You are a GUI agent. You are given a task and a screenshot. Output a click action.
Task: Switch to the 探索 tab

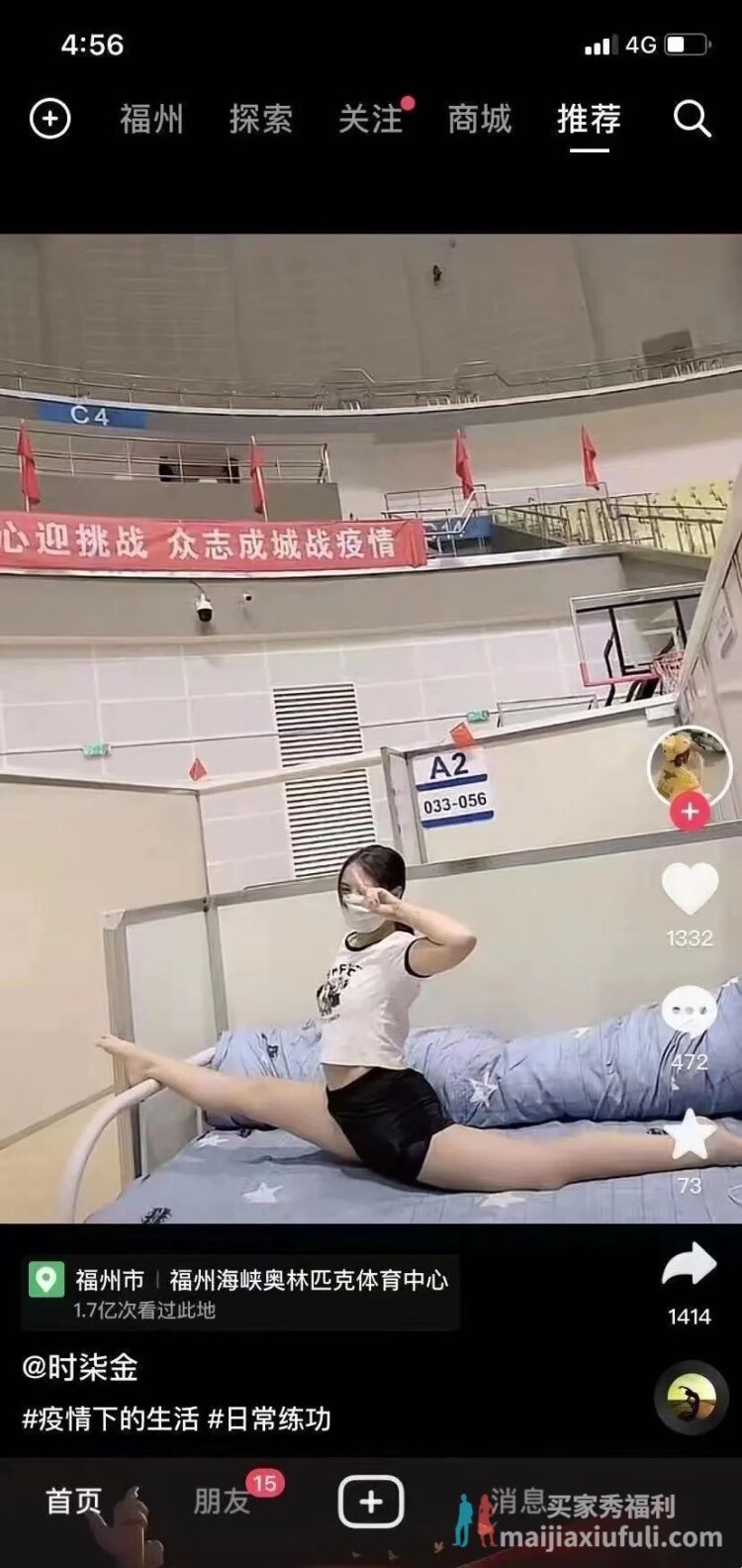pyautogui.click(x=261, y=119)
